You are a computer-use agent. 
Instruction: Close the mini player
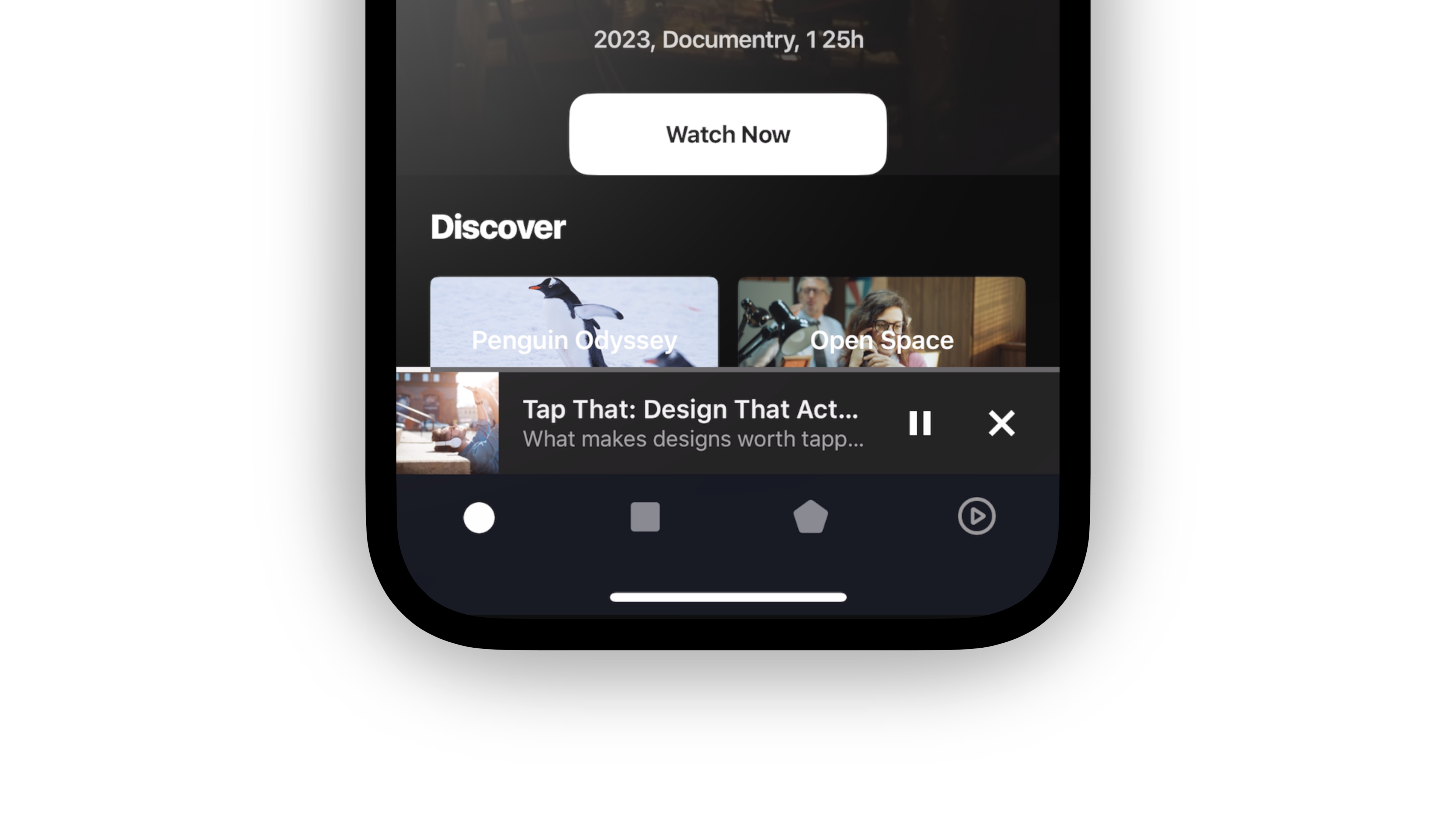(x=1001, y=423)
